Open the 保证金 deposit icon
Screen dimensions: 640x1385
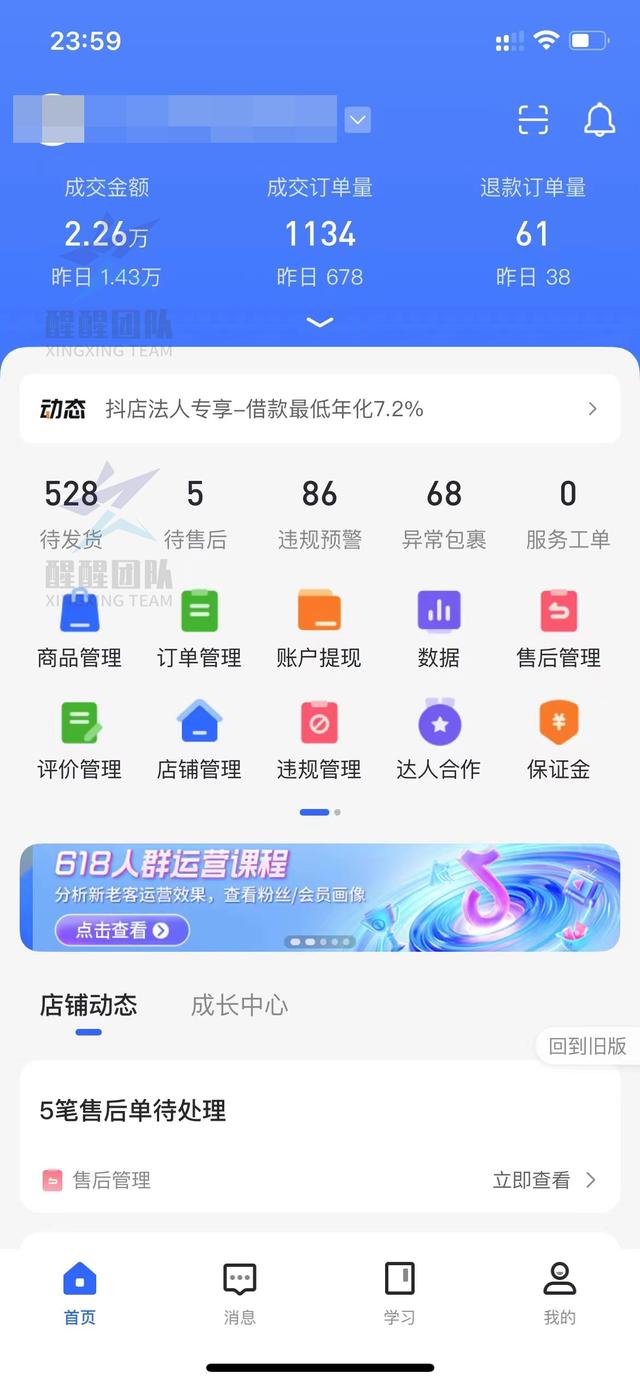pyautogui.click(x=559, y=740)
